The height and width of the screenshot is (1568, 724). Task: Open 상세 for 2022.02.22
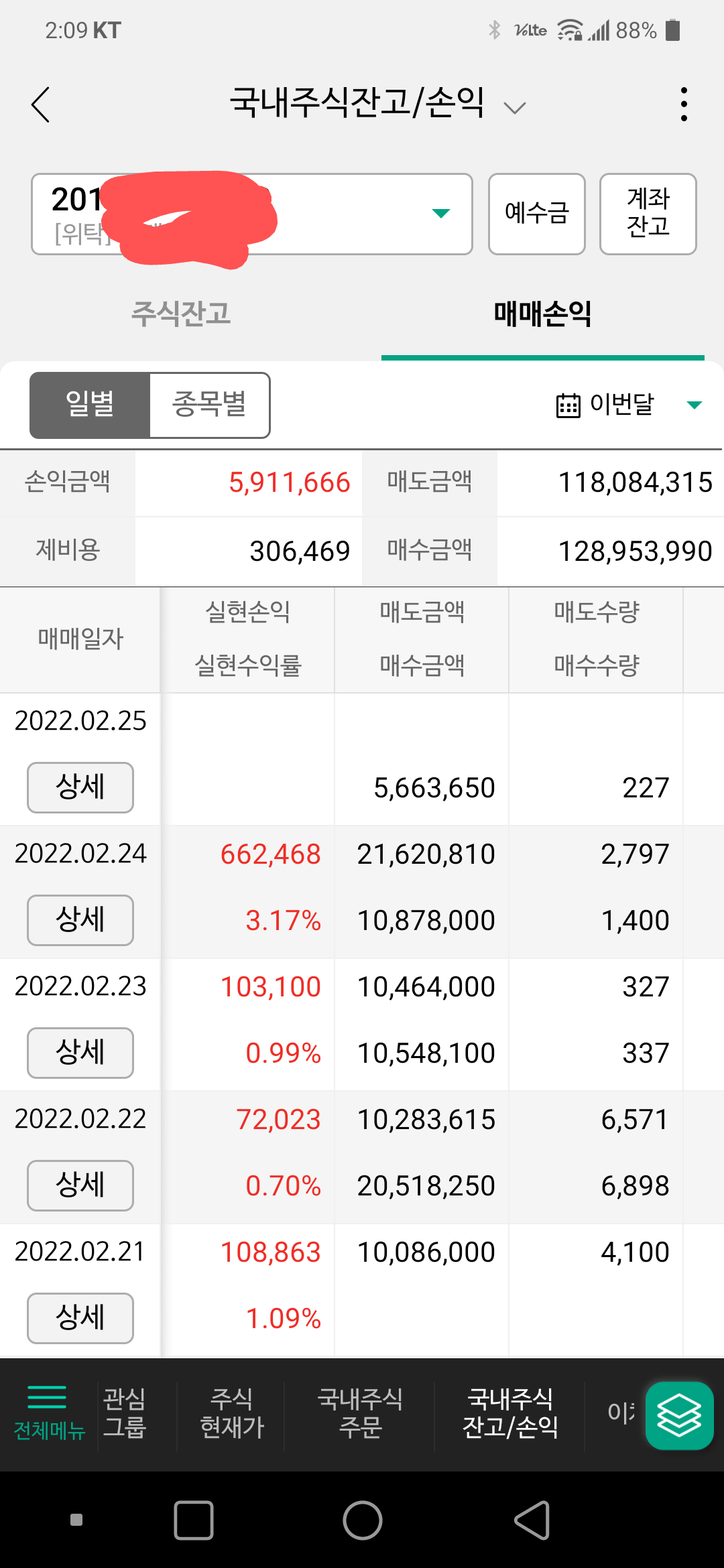click(80, 1185)
